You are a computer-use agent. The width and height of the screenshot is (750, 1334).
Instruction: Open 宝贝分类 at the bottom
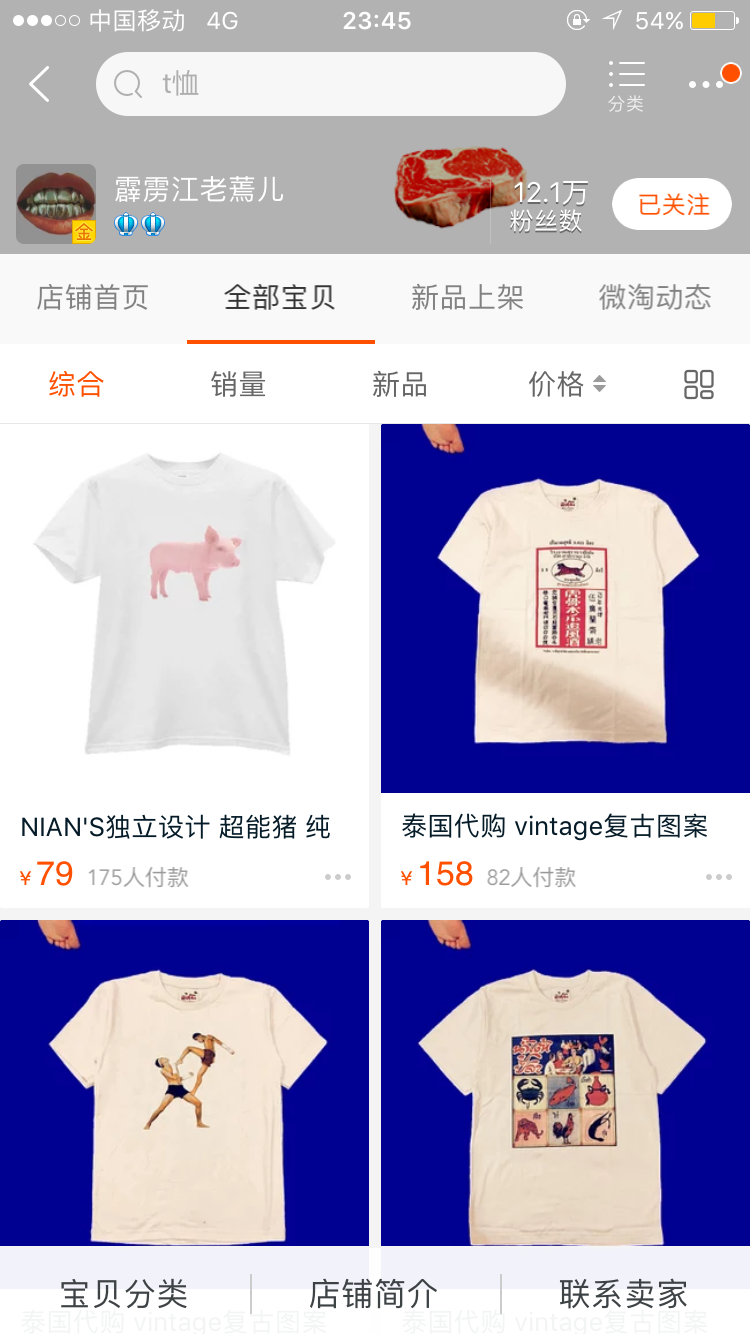(124, 1294)
